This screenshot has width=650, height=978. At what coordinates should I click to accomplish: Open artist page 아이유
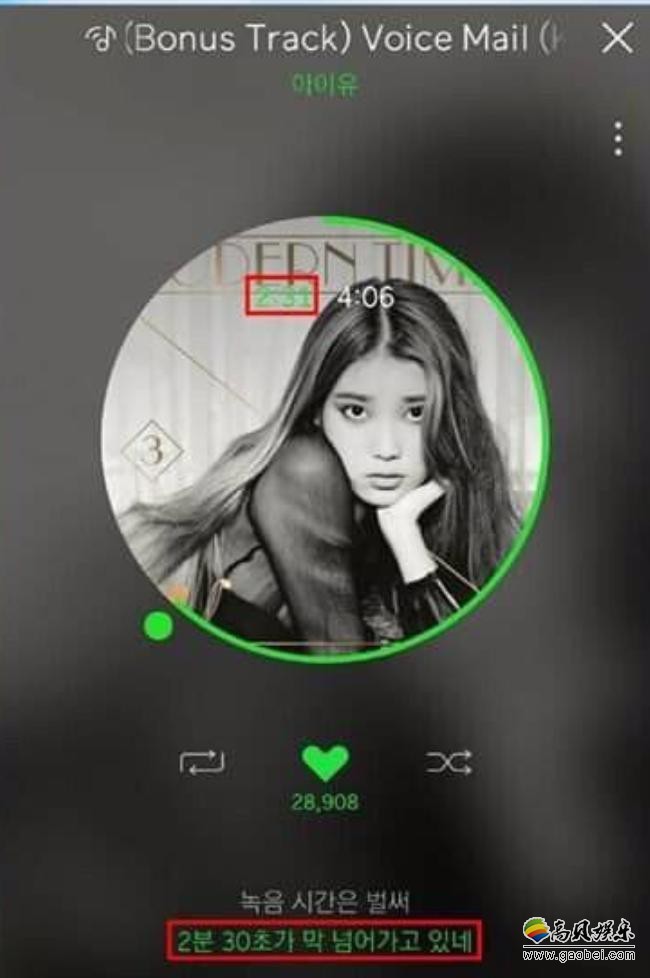324,84
